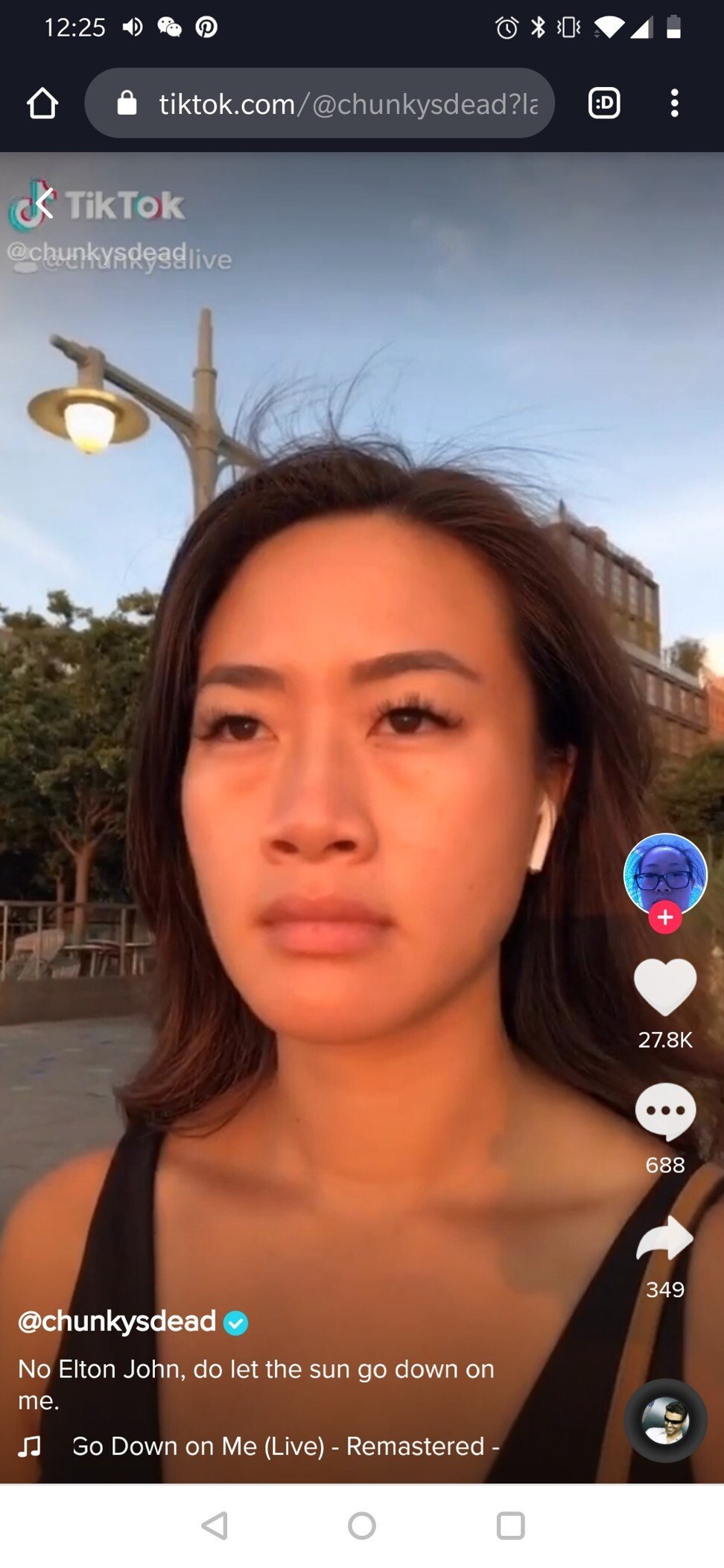Open the browser overflow menu

pos(674,103)
